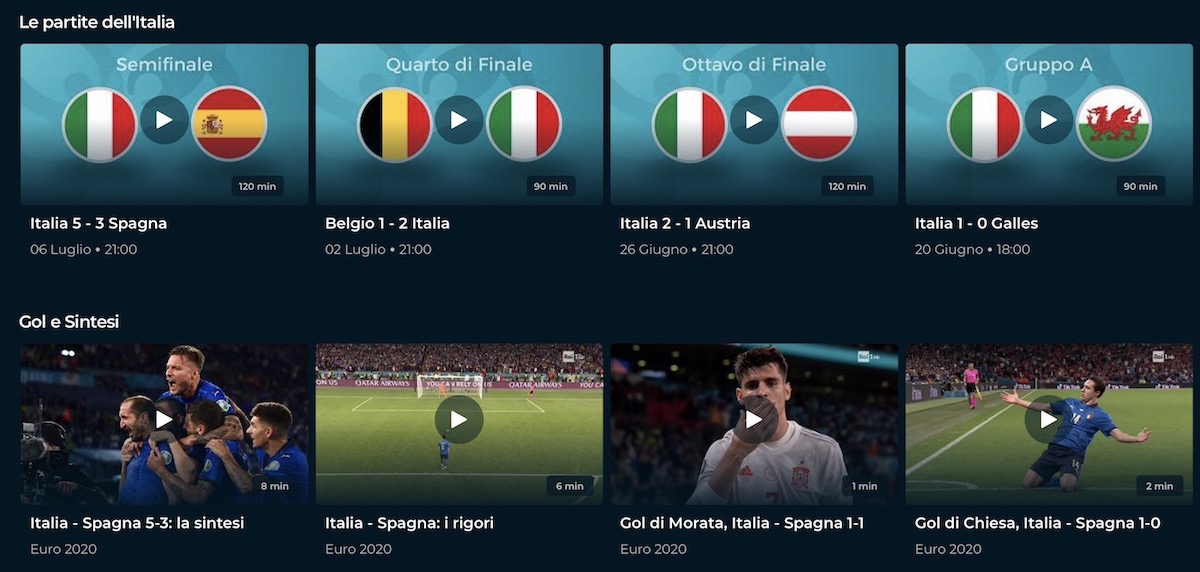Play the Quarto di Finale Belgio - Italia match

[459, 121]
